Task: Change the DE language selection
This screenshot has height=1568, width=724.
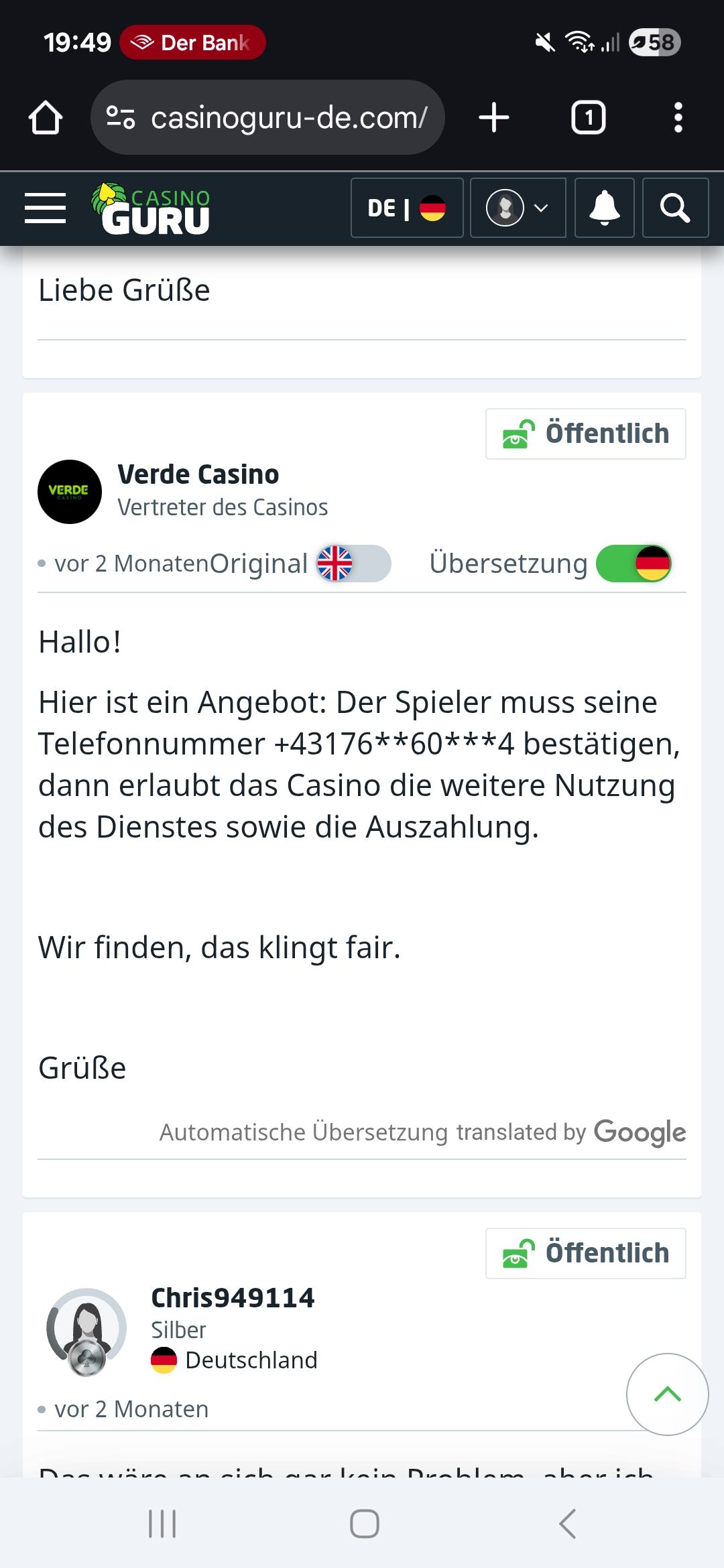Action: coord(406,208)
